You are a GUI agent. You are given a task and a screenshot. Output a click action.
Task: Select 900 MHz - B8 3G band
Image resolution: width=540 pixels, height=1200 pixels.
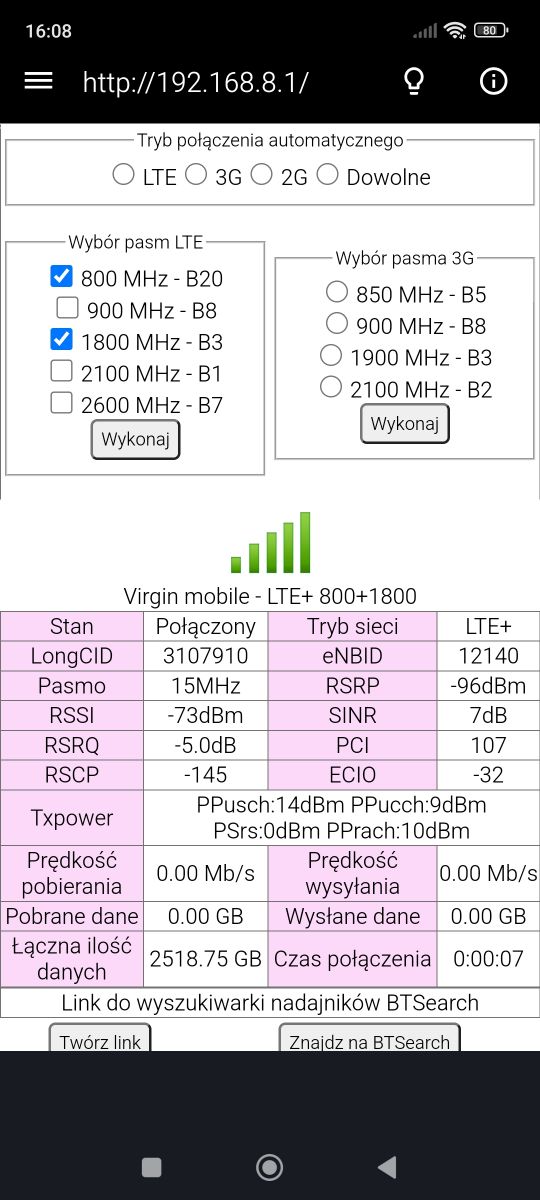pos(337,324)
